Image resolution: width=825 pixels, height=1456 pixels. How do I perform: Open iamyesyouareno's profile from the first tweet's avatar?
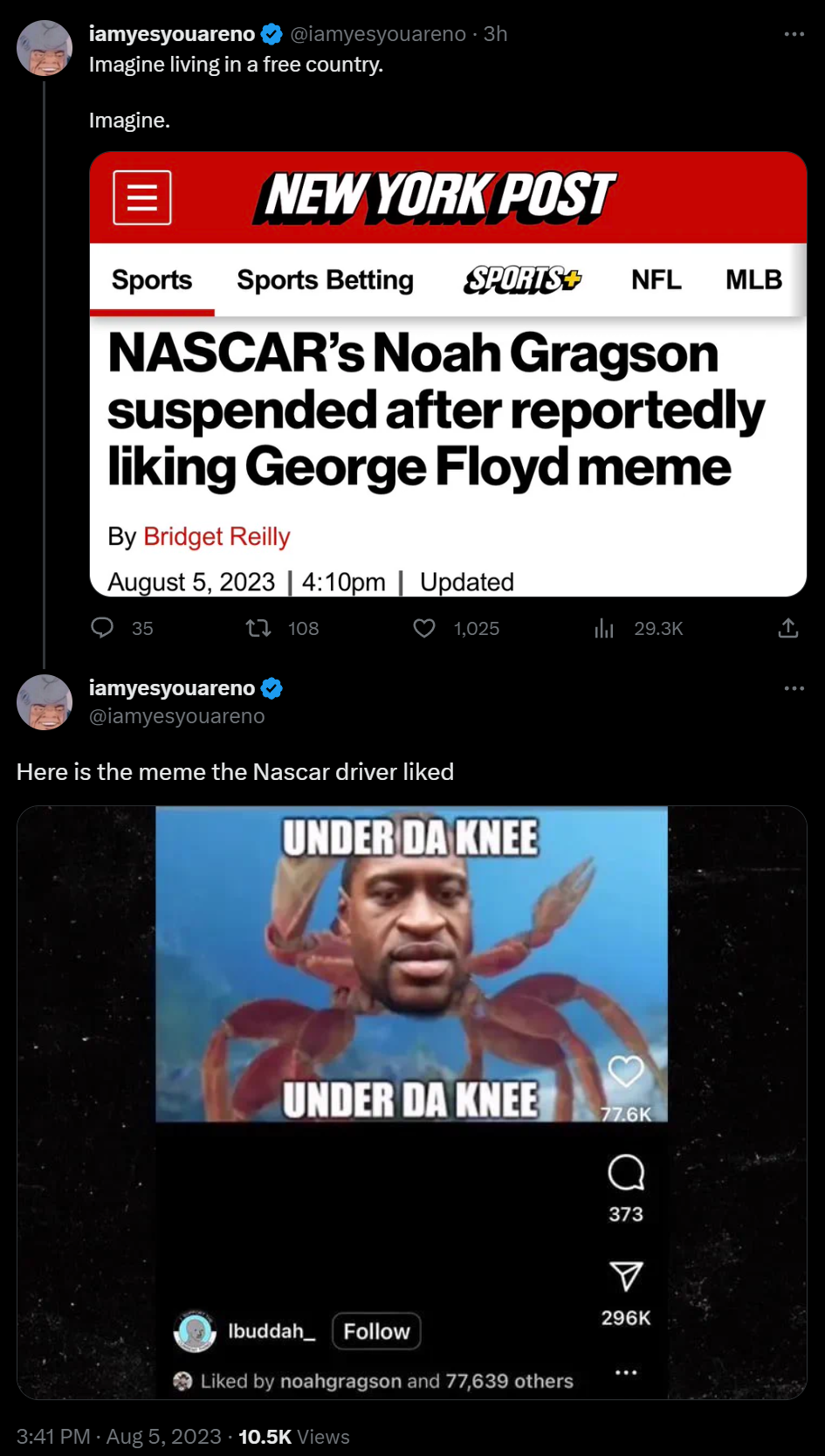[x=45, y=48]
